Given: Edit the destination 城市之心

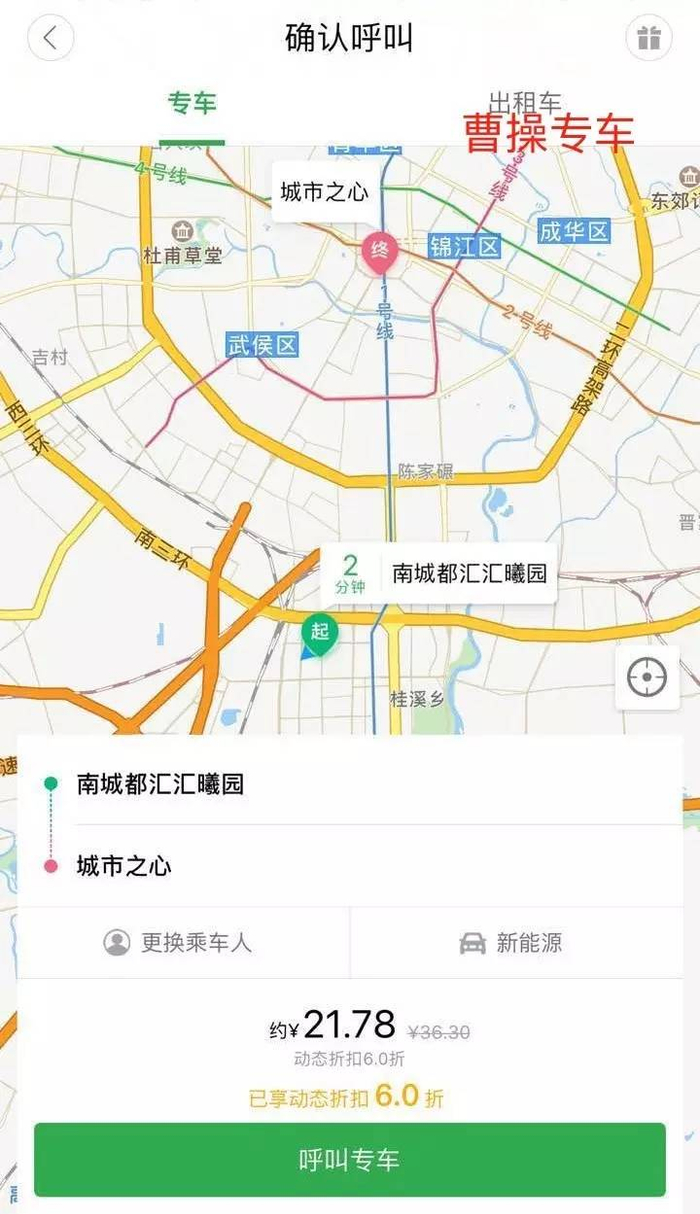Looking at the screenshot, I should [x=124, y=866].
